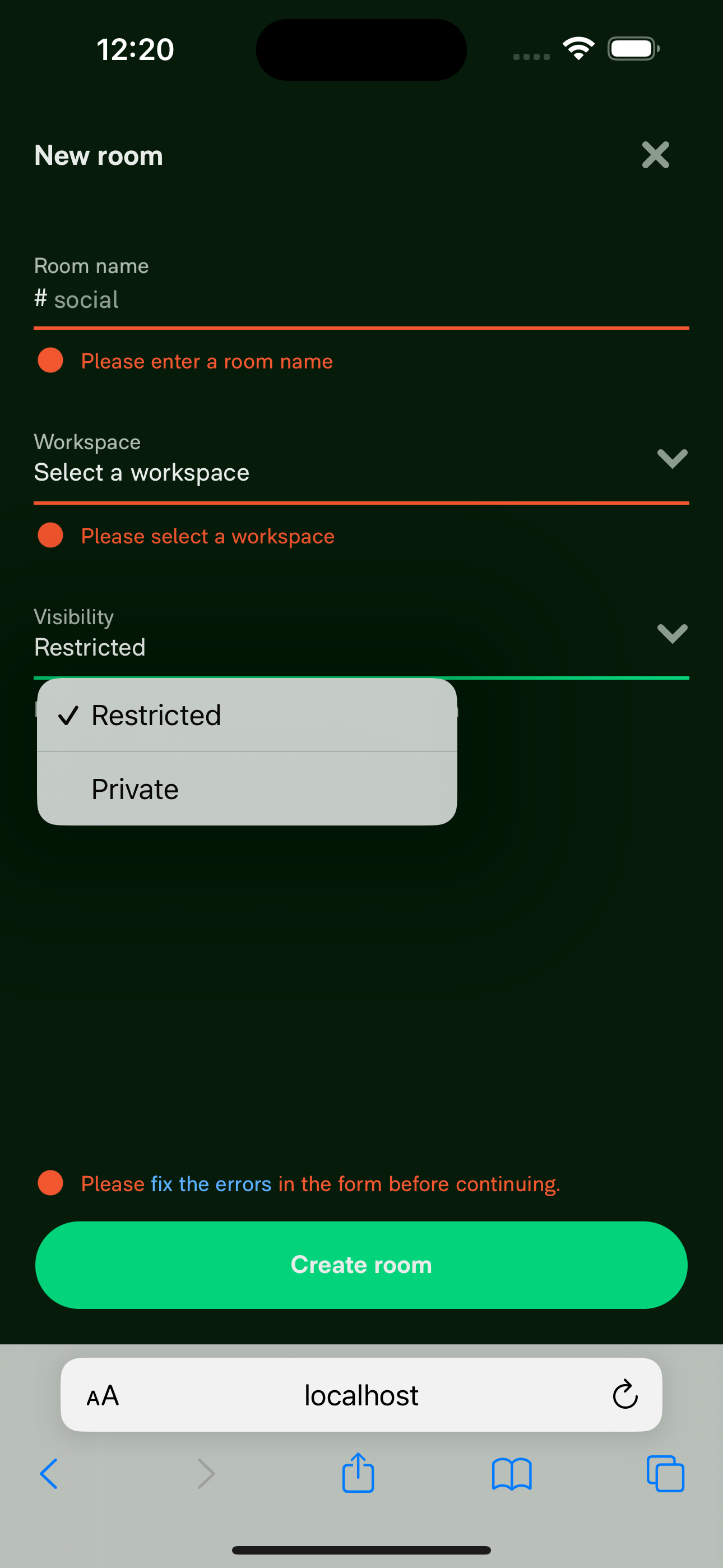
Task: Open Safari bookmarks
Action: tap(512, 1474)
